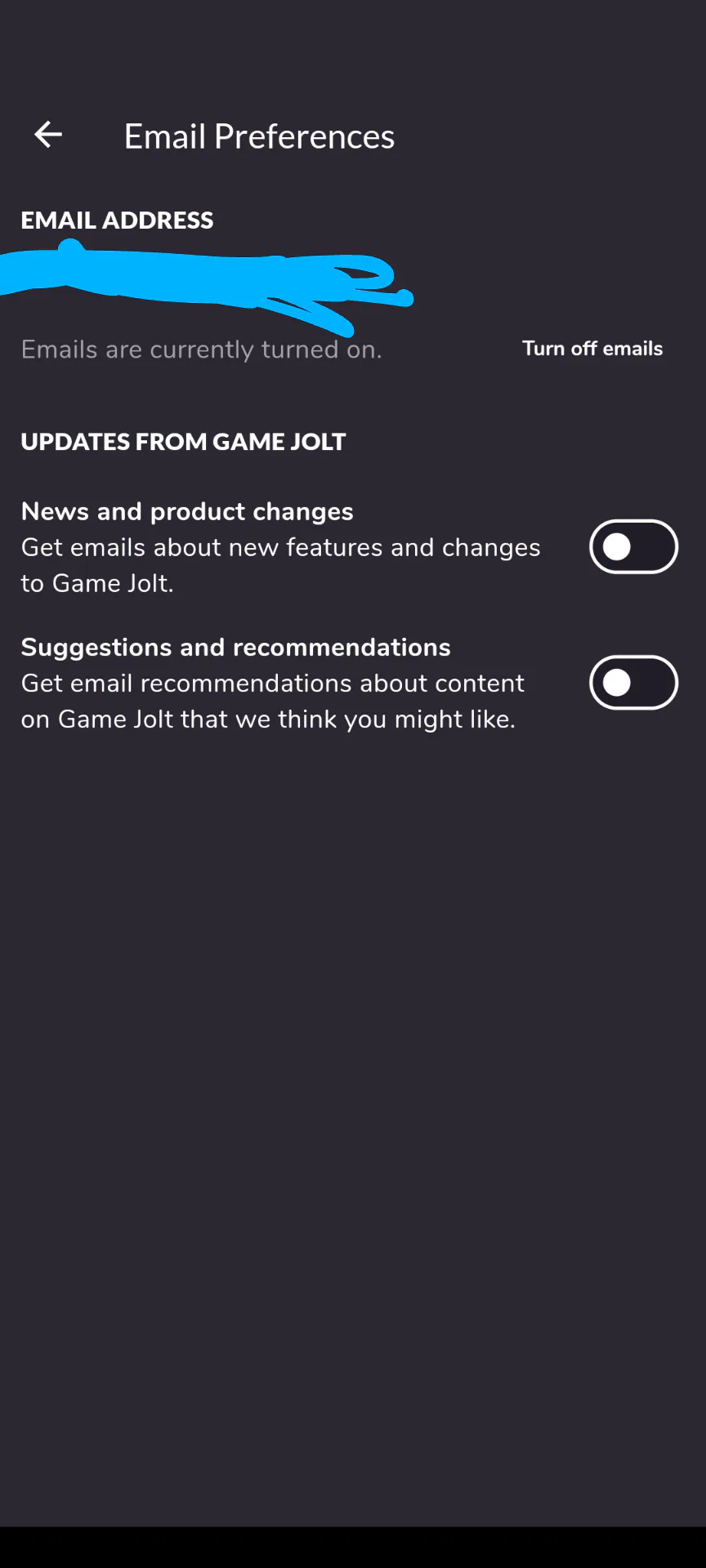Tap Turn off emails

pos(592,349)
